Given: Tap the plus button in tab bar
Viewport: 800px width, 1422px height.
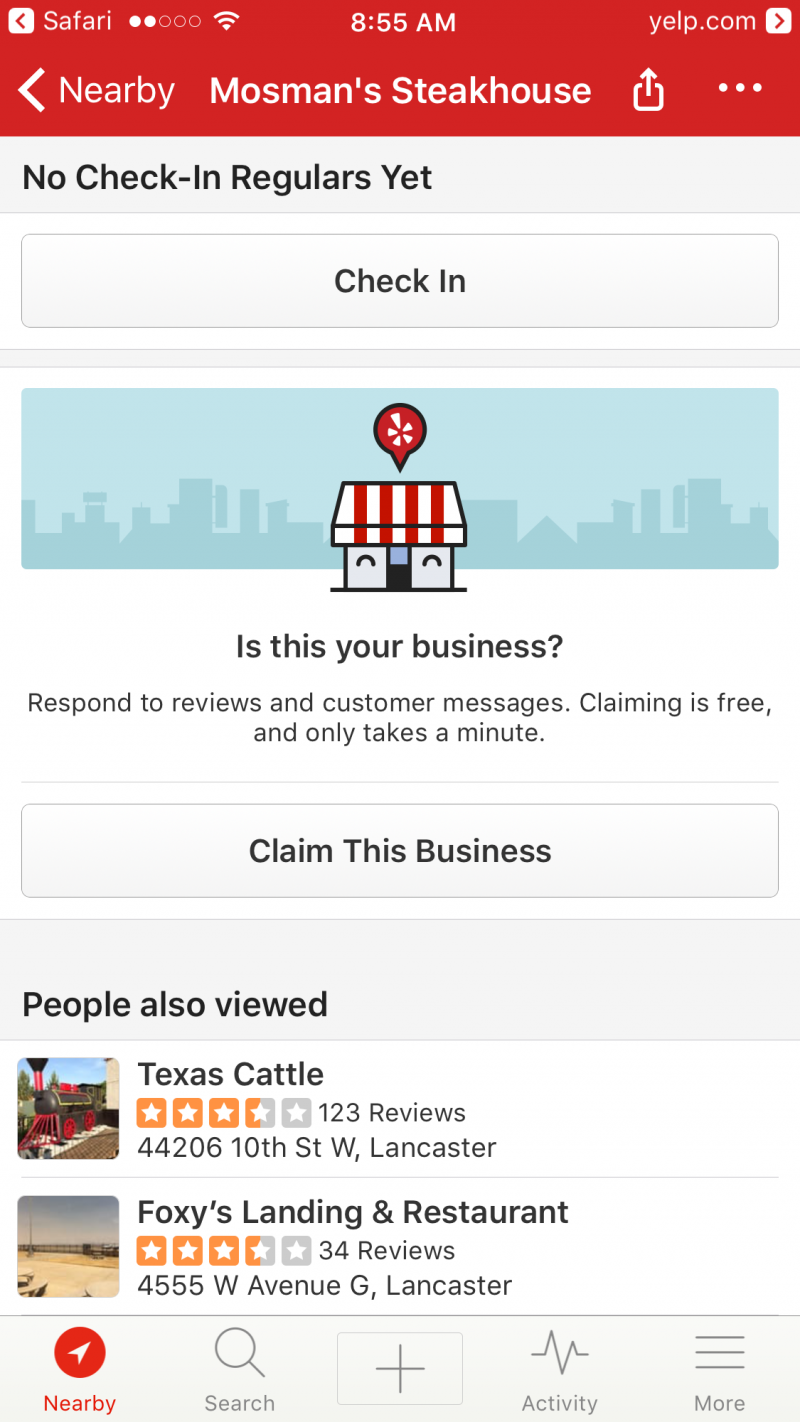Looking at the screenshot, I should click(400, 1368).
